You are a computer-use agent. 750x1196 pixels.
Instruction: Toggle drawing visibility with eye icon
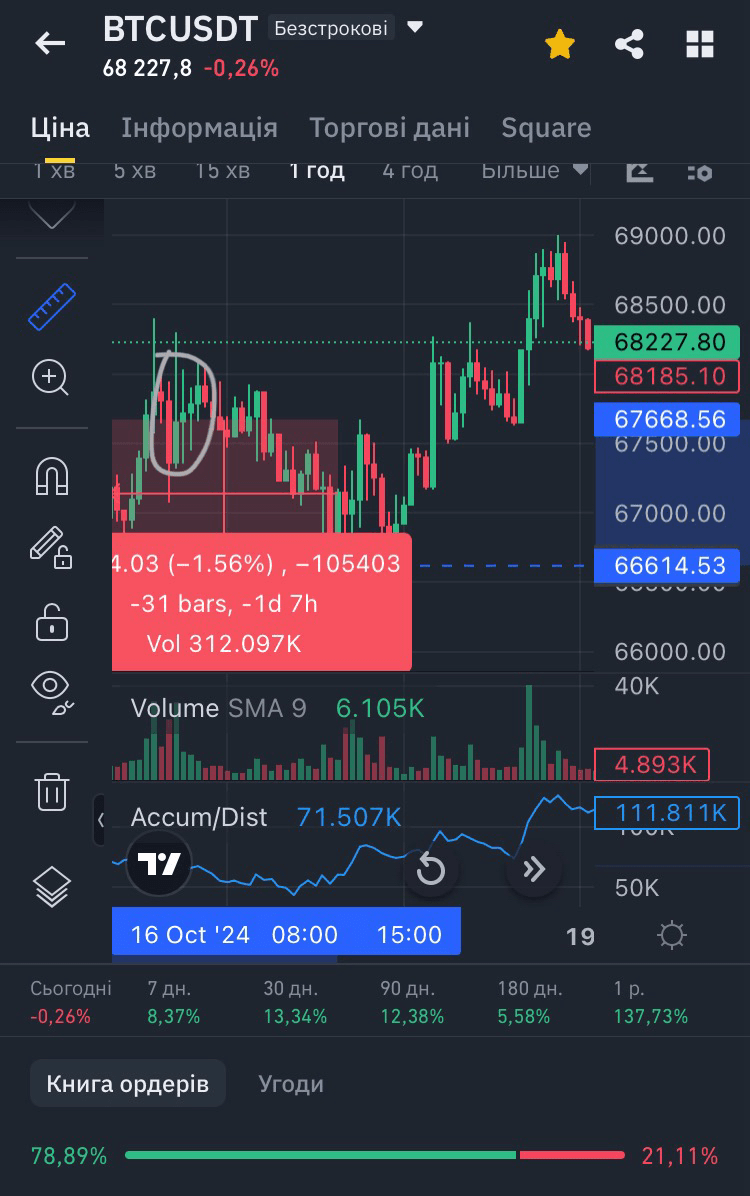pyautogui.click(x=50, y=690)
